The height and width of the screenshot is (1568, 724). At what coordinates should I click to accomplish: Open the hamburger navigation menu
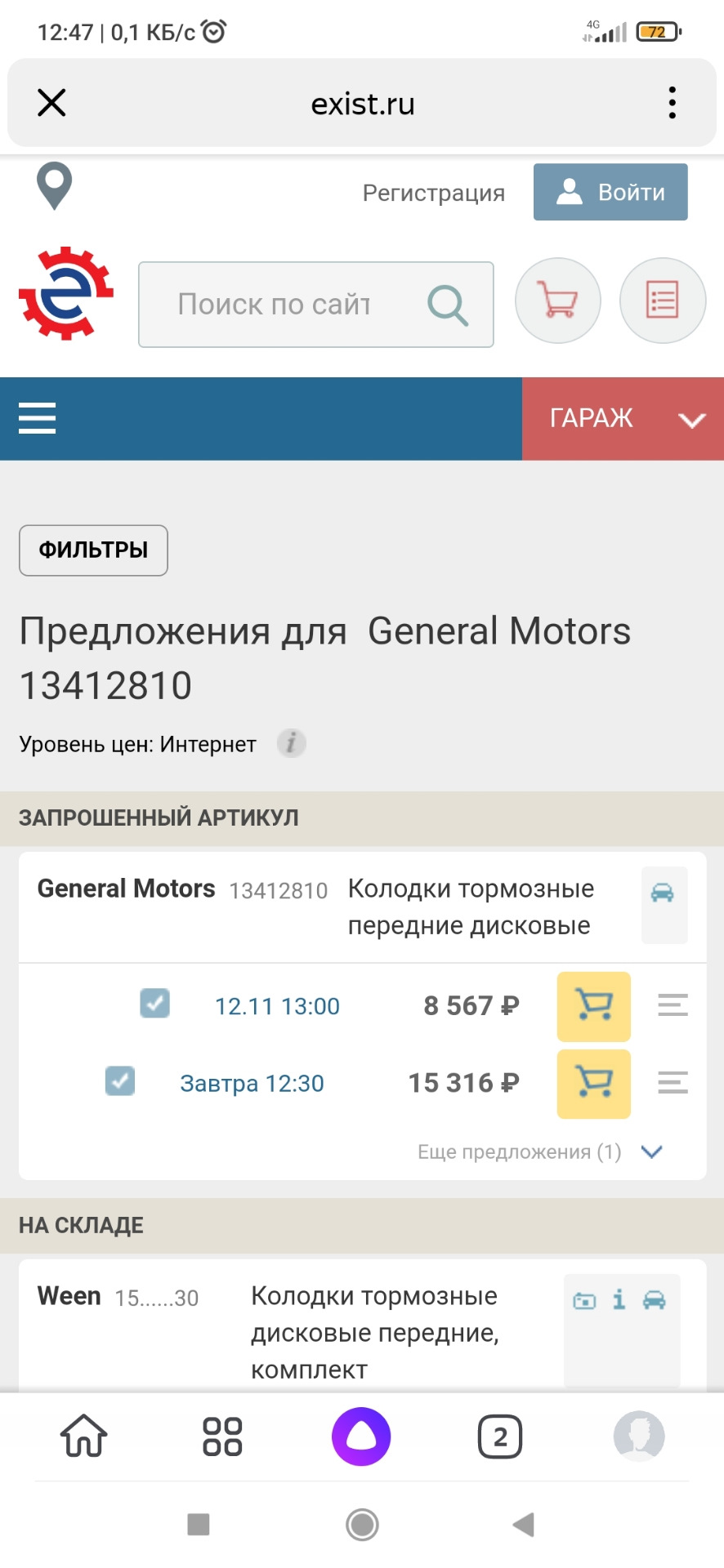click(x=36, y=417)
